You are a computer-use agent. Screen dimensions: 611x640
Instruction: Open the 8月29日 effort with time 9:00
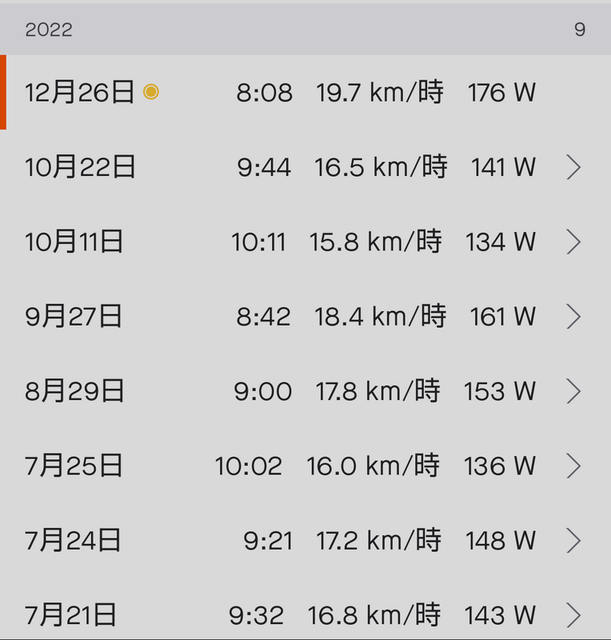pos(305,391)
